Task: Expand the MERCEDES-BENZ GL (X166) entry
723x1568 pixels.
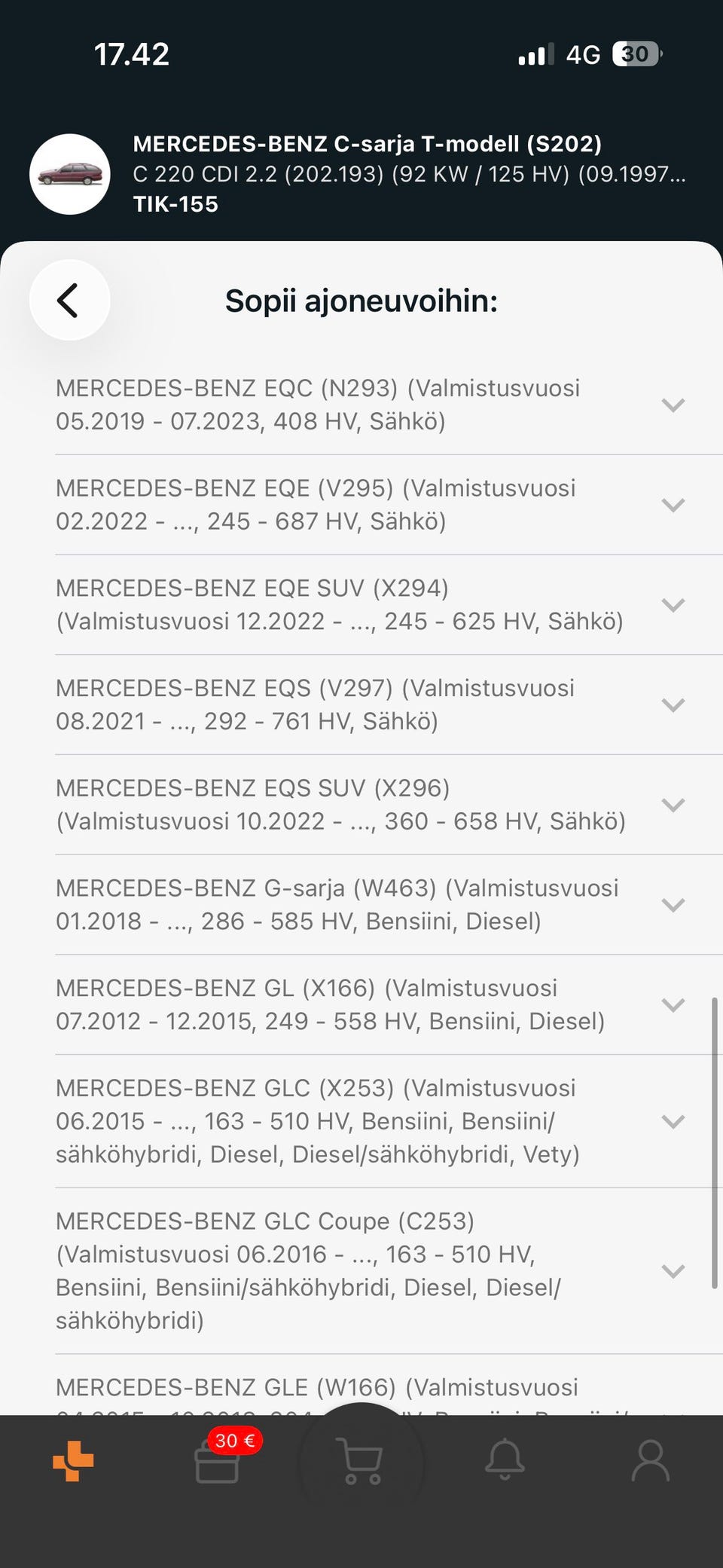Action: (672, 1005)
